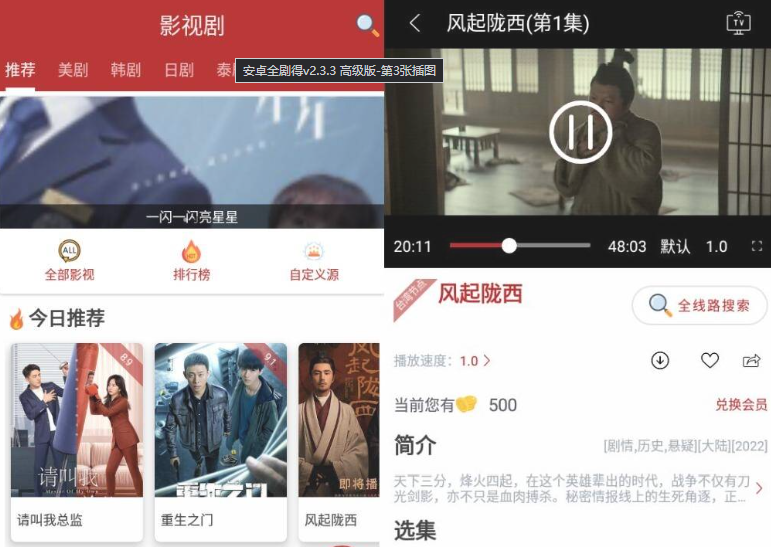Viewport: 771px width, 547px height.
Task: Cast the video to TV
Action: click(x=738, y=23)
